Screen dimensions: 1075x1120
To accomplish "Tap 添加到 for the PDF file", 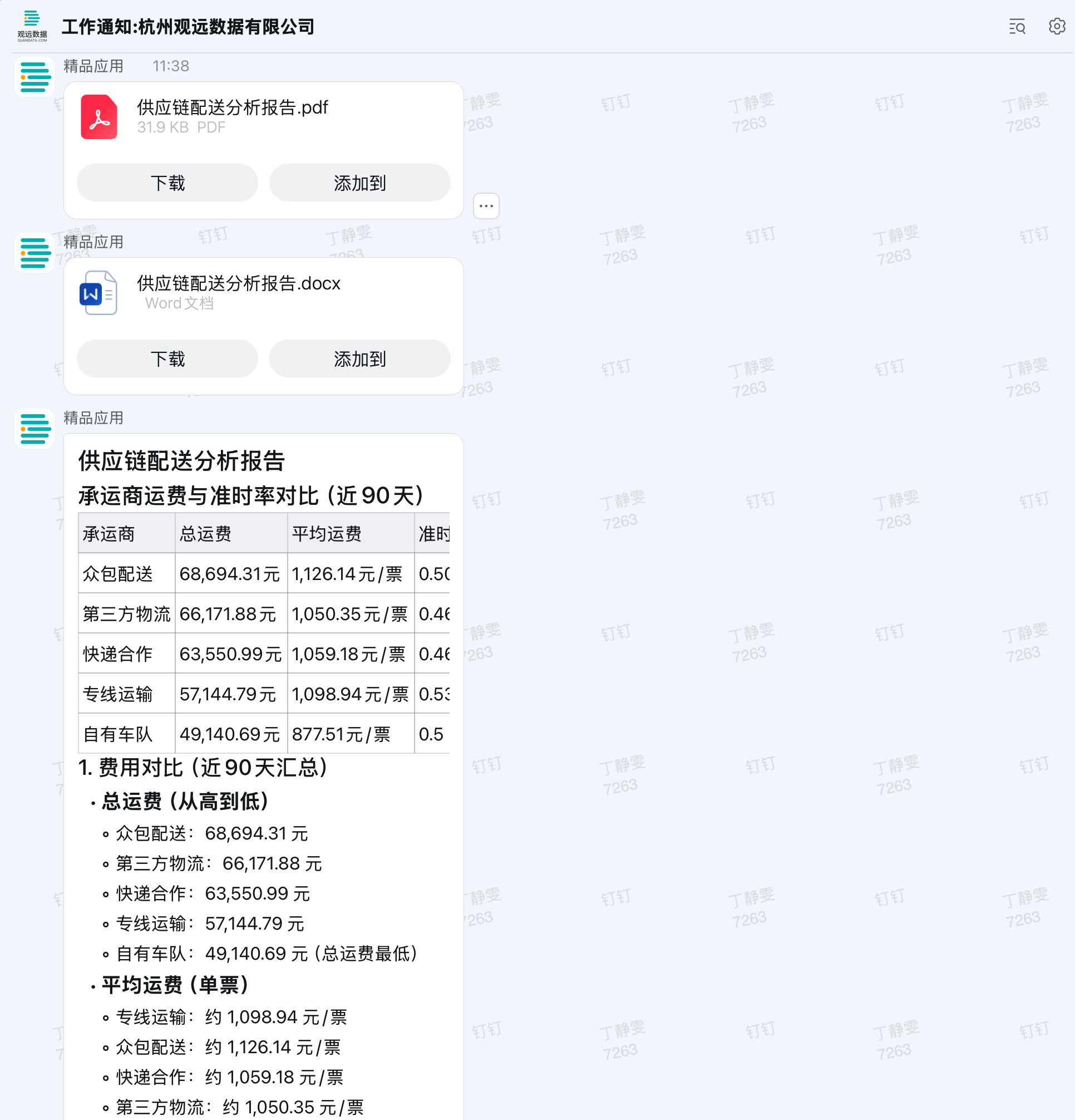I will (359, 183).
